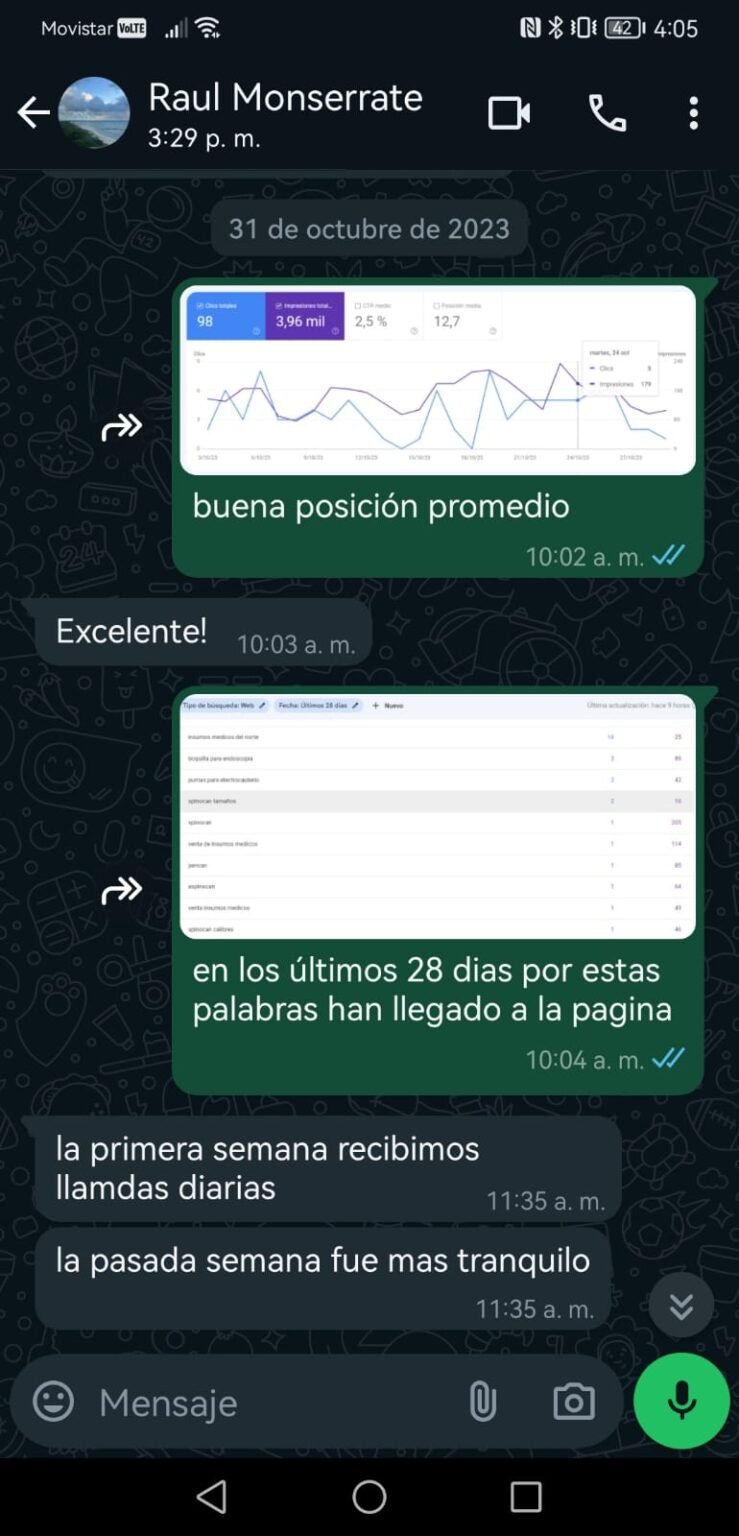Screen dimensions: 739x1536
Task: Start a video call with Raul
Action: [509, 113]
